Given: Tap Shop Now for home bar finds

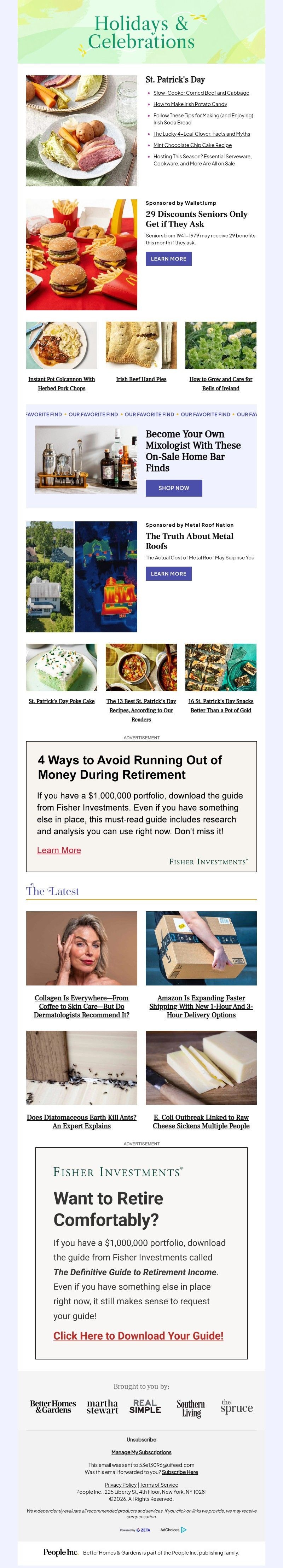Looking at the screenshot, I should click(x=173, y=487).
